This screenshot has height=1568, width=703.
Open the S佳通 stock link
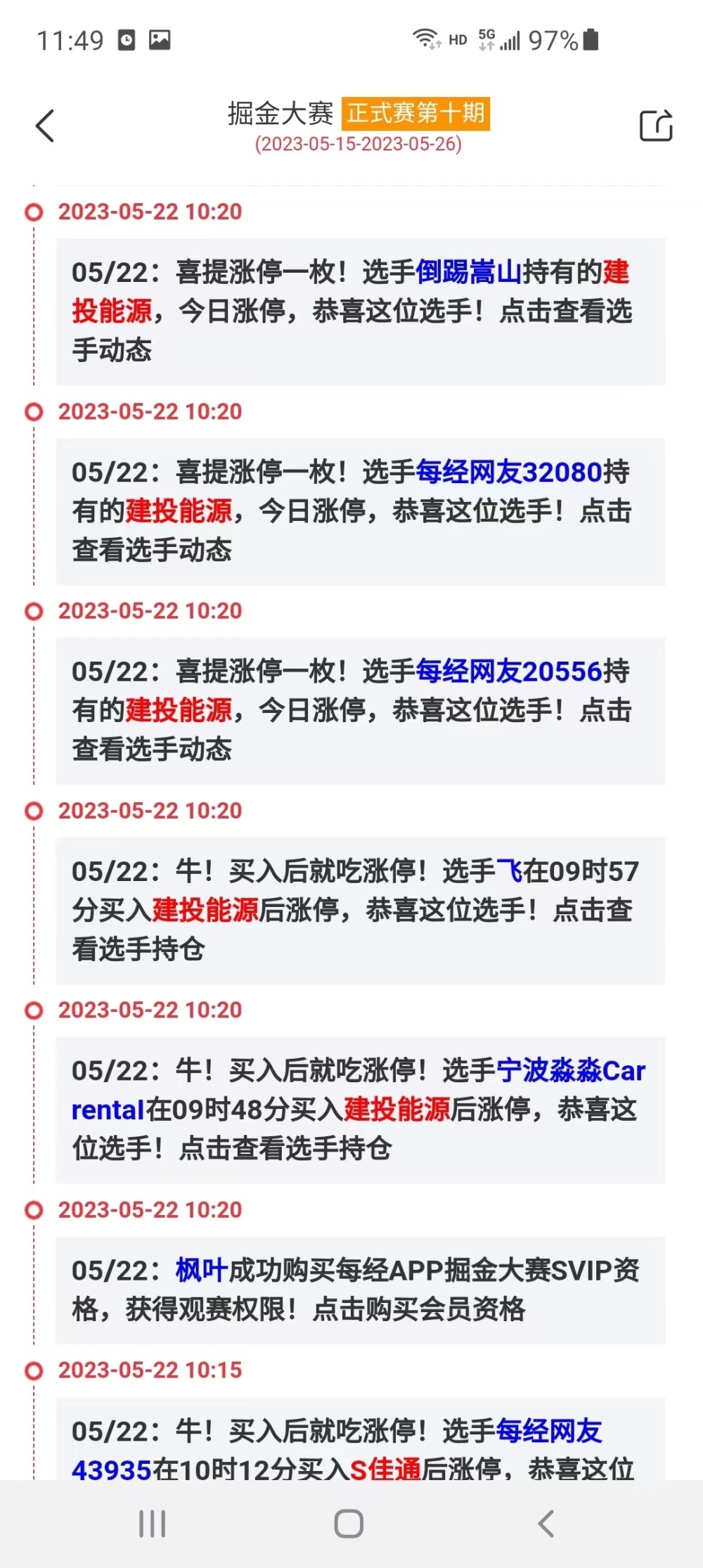coord(385,1469)
